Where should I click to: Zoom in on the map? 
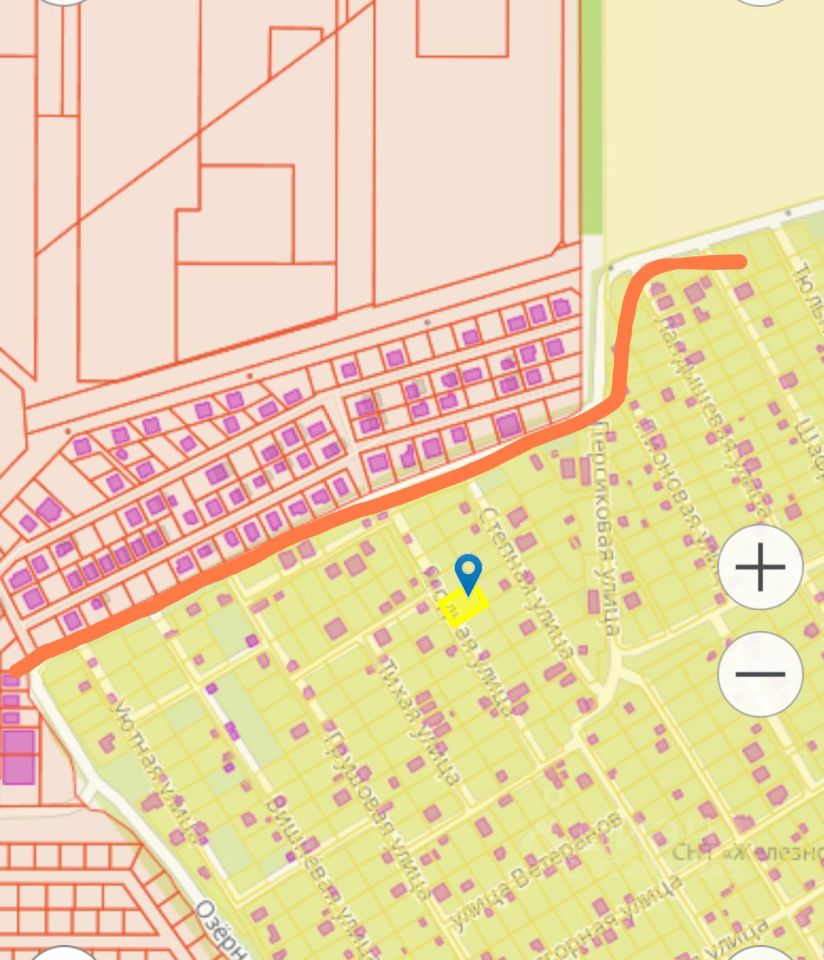click(760, 568)
